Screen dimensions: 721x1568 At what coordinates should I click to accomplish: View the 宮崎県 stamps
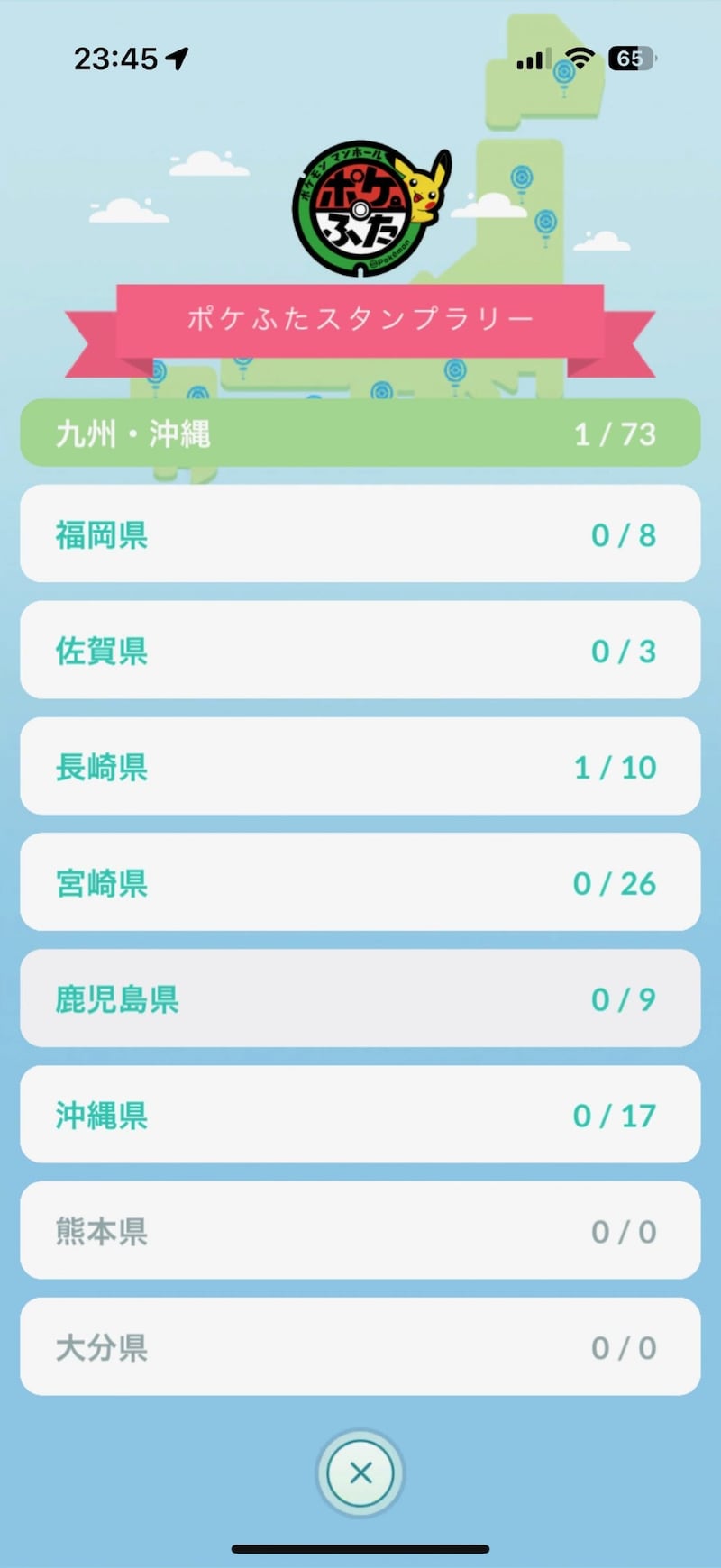360,883
